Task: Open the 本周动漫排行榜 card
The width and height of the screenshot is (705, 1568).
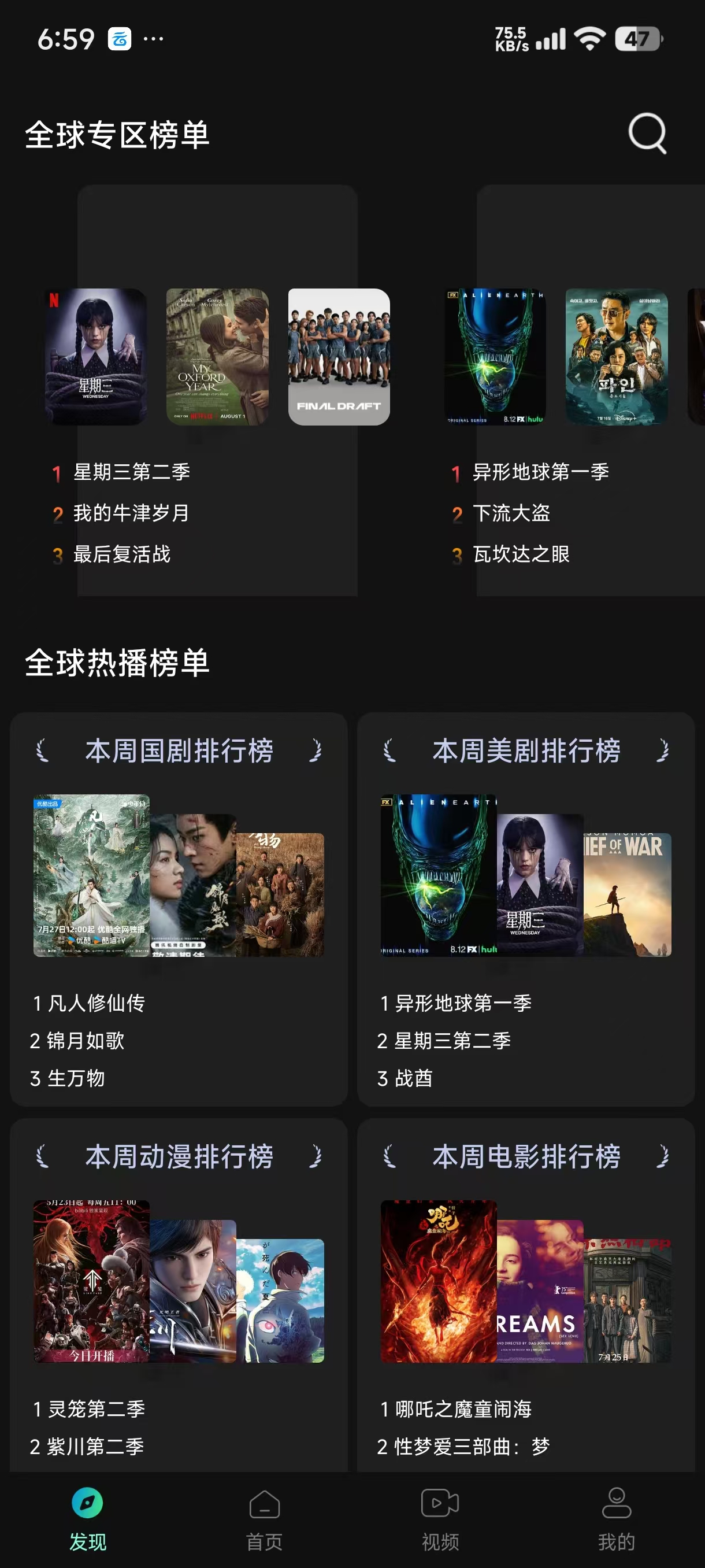Action: (179, 1156)
